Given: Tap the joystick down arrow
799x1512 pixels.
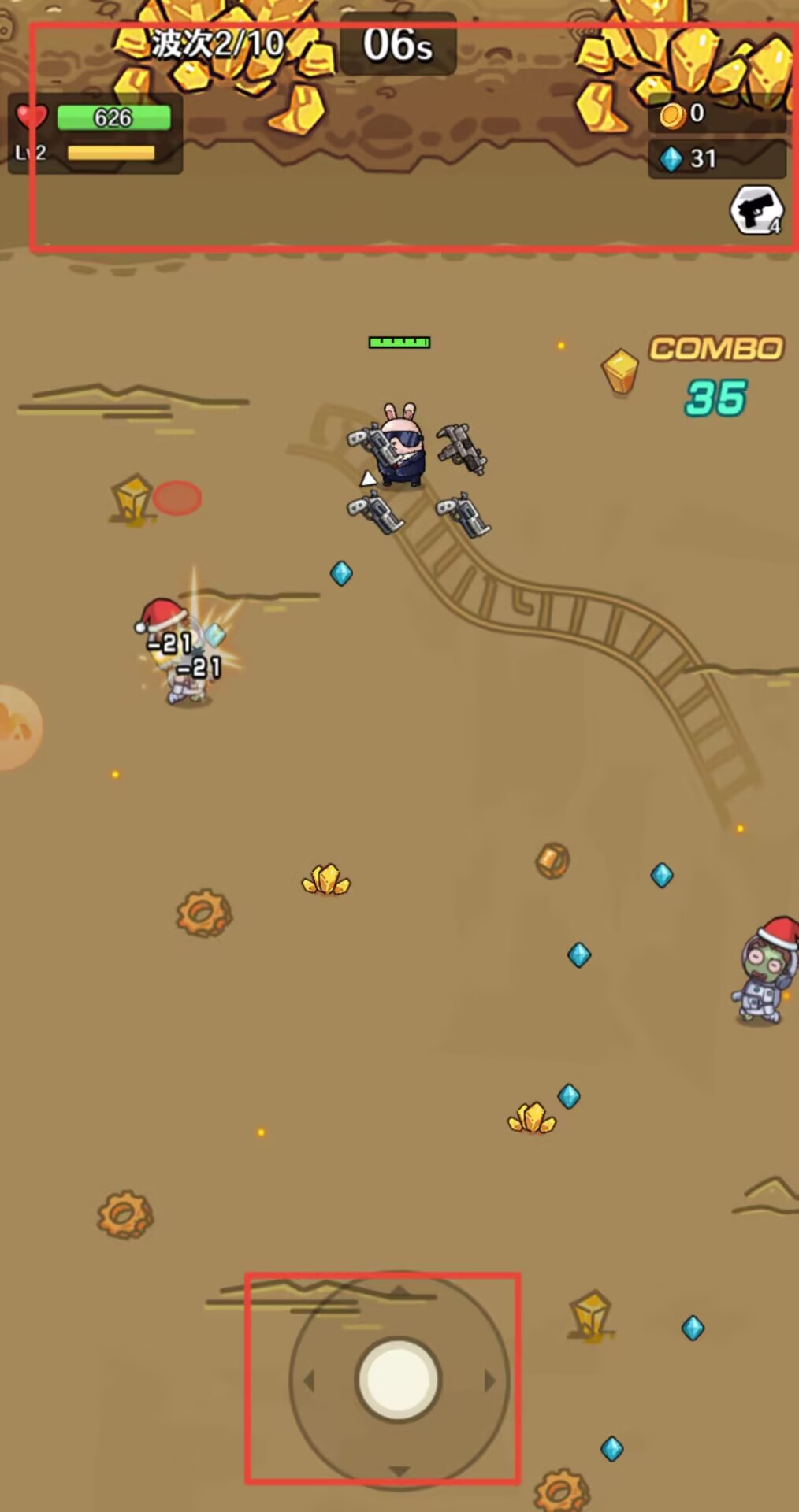Looking at the screenshot, I should 399,1469.
